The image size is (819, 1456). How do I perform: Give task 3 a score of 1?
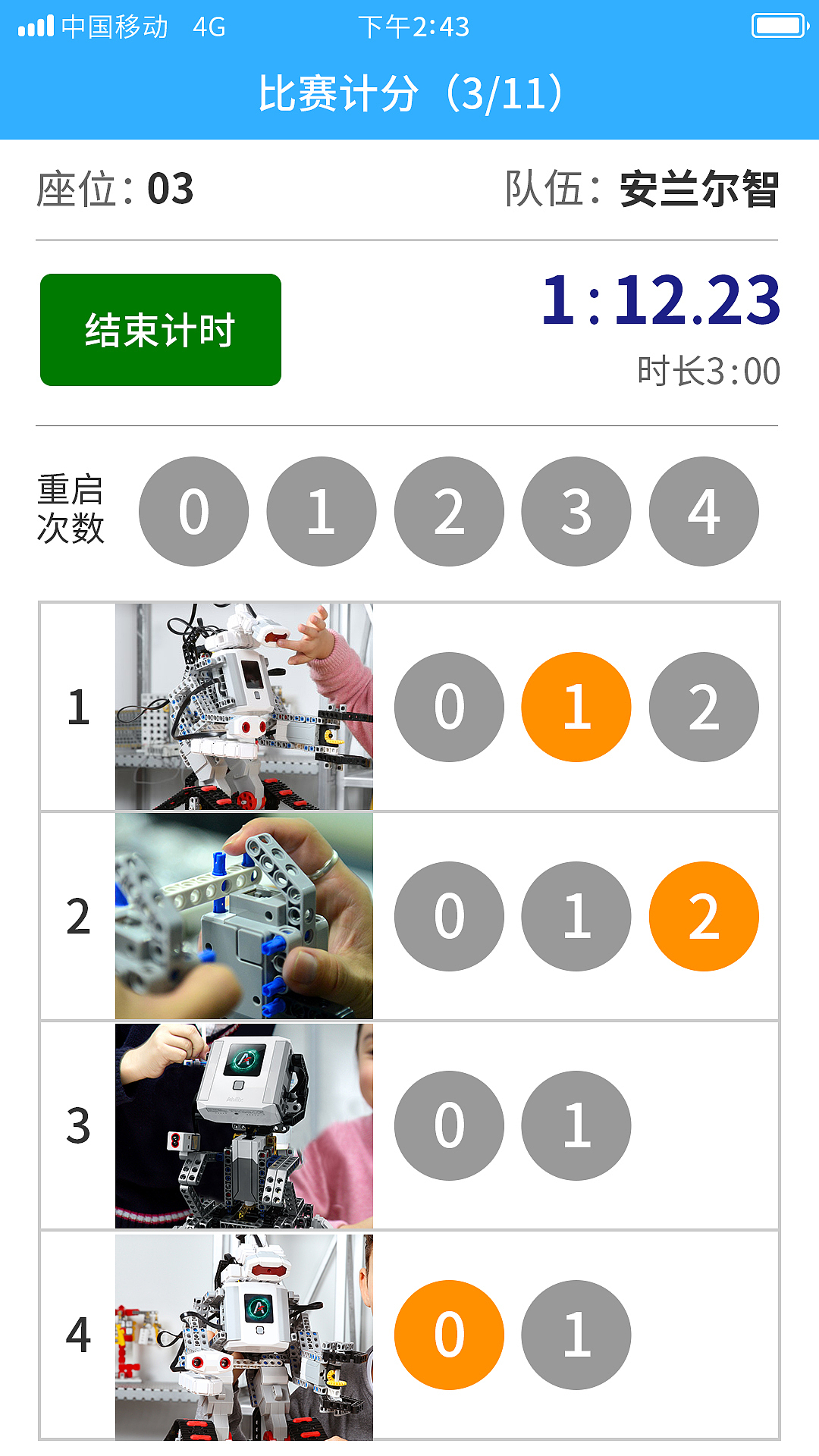[576, 1125]
